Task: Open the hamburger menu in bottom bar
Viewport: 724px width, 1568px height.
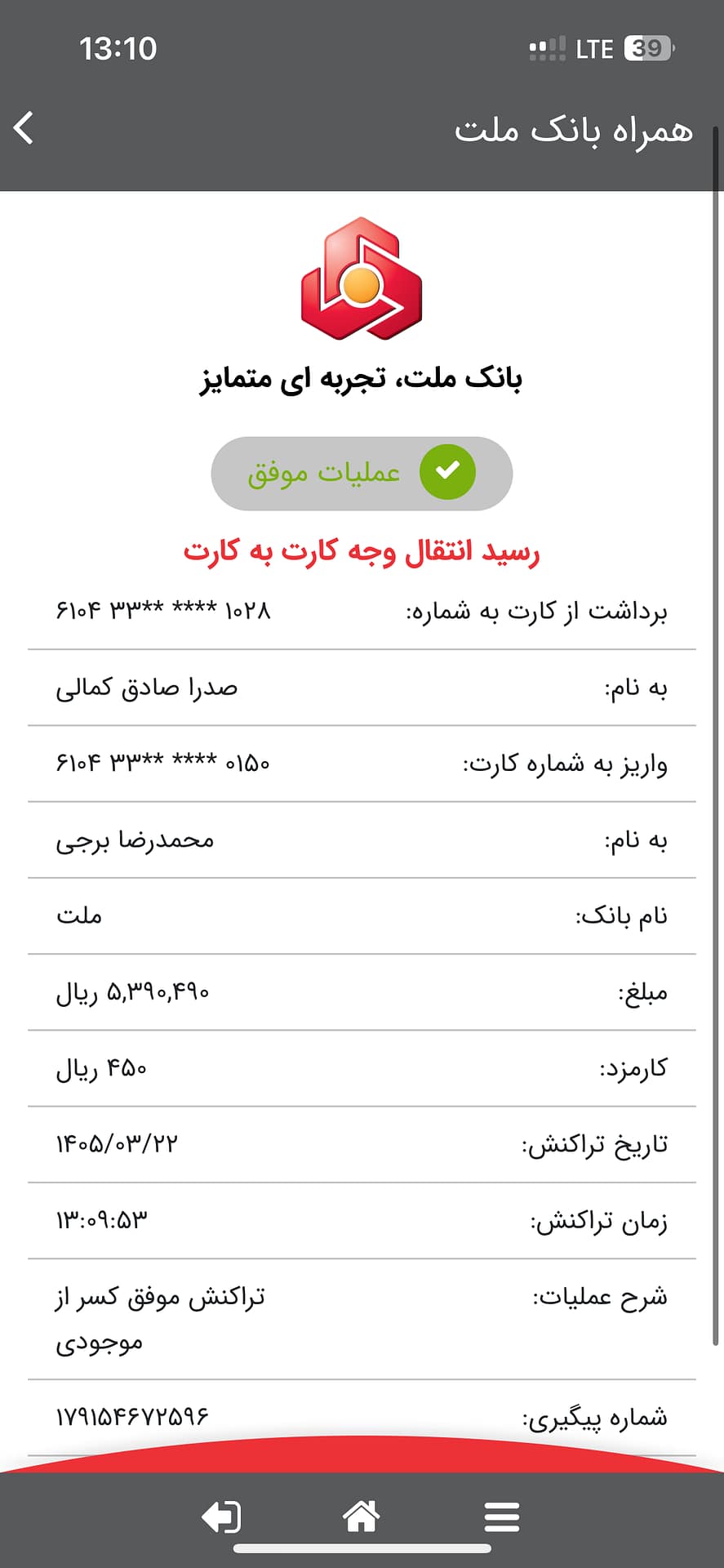Action: click(x=501, y=1517)
